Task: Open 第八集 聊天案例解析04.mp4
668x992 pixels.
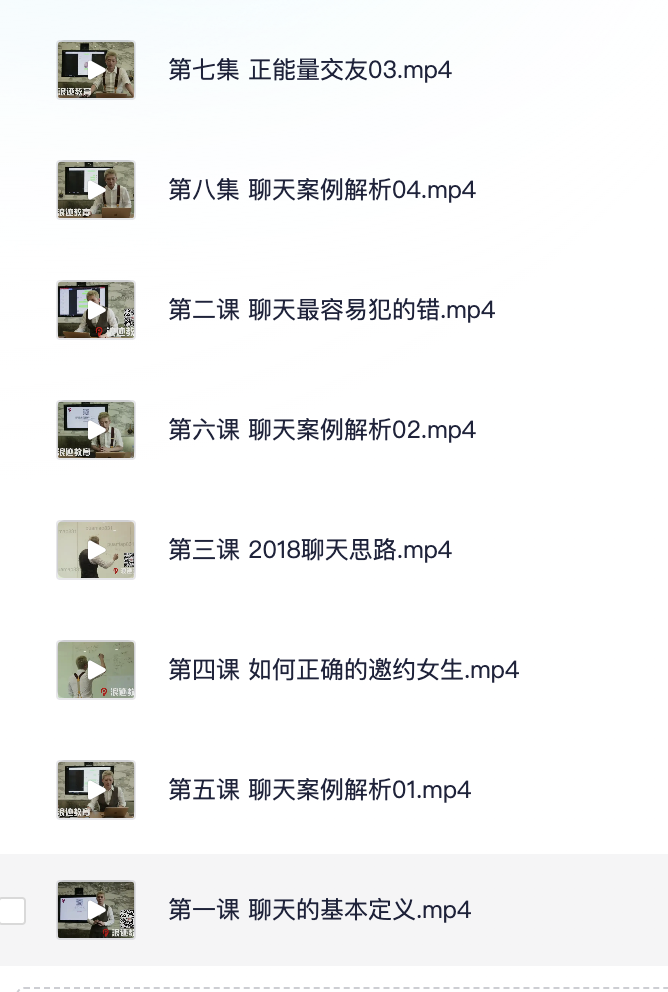Action: (322, 190)
